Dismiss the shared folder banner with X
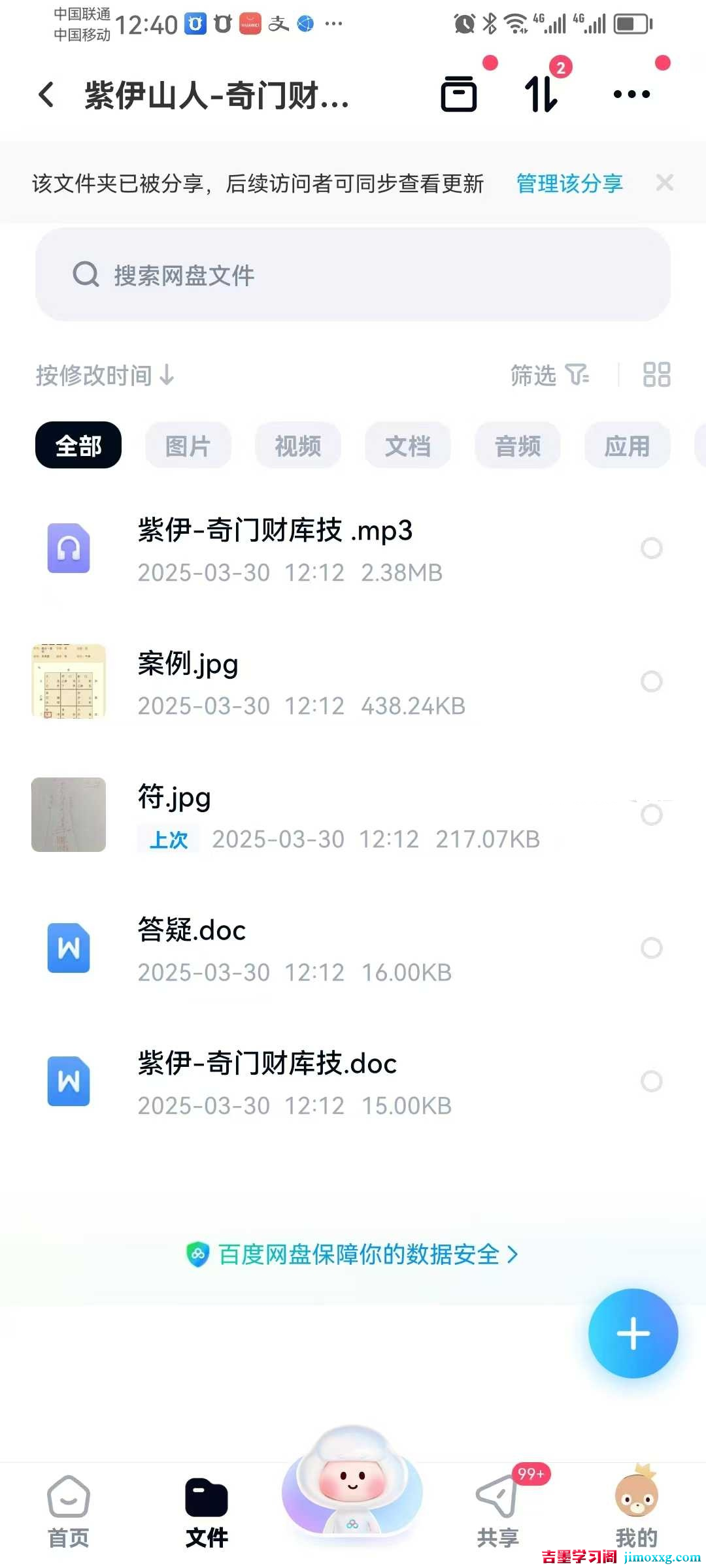Screen dimensions: 706x1568 click(665, 182)
